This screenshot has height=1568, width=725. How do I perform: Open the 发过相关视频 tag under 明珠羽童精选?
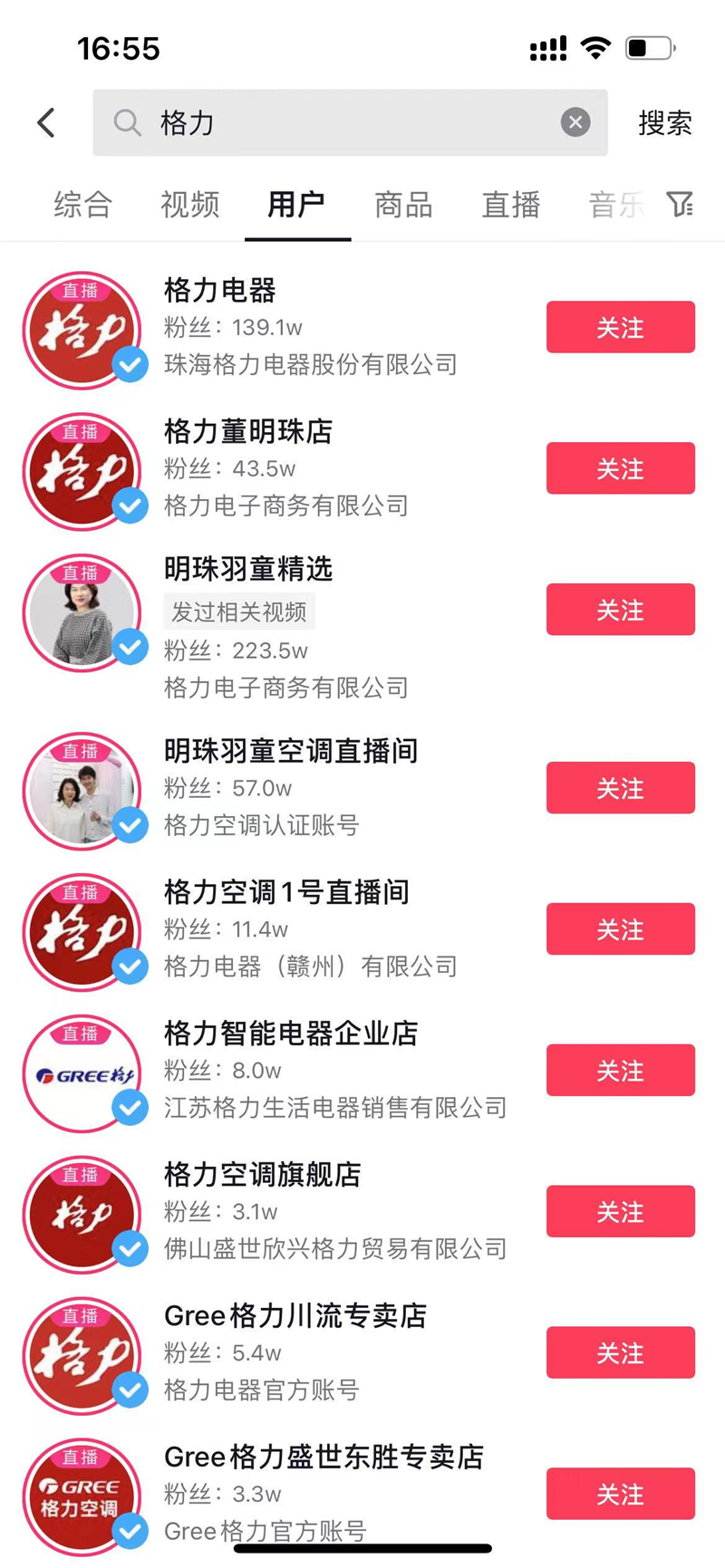pyautogui.click(x=239, y=612)
